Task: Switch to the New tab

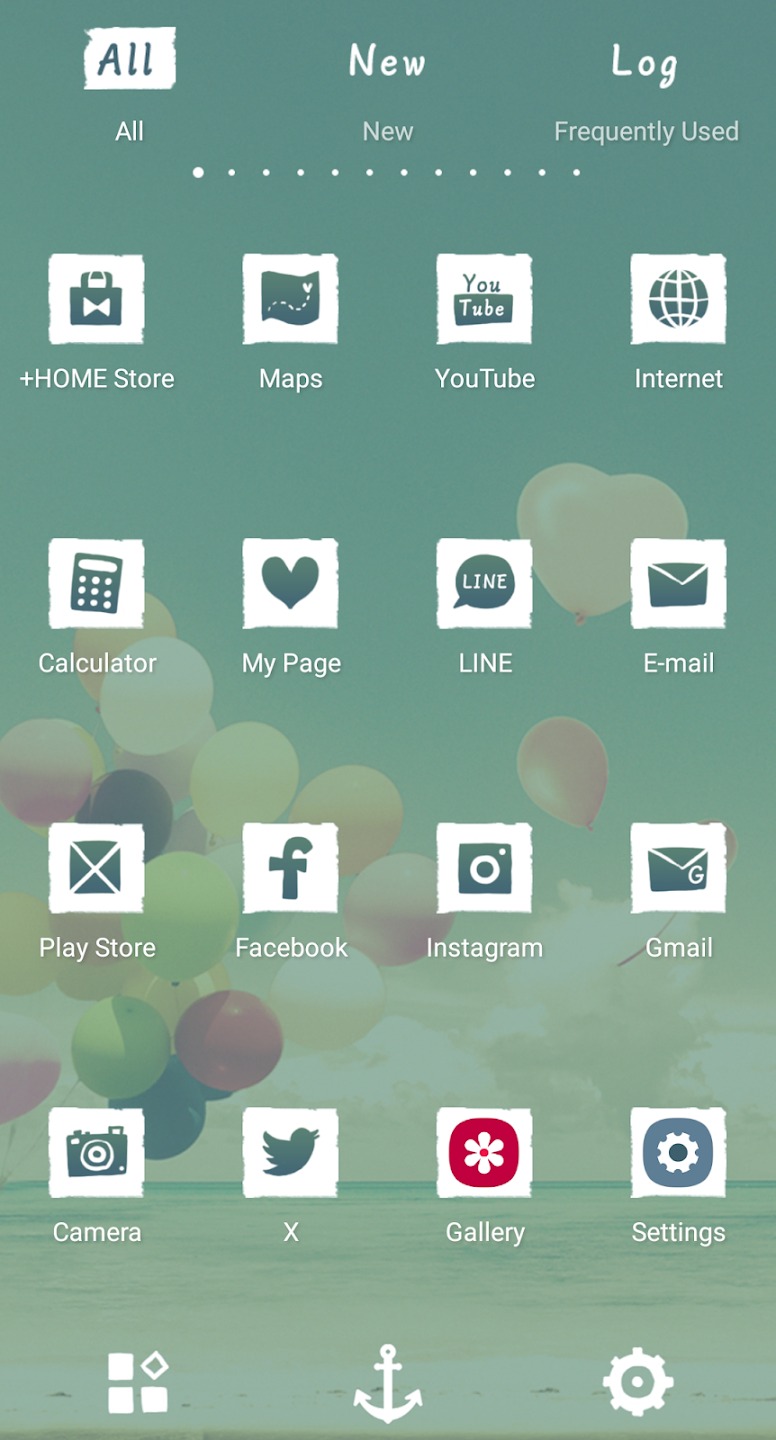Action: point(387,88)
